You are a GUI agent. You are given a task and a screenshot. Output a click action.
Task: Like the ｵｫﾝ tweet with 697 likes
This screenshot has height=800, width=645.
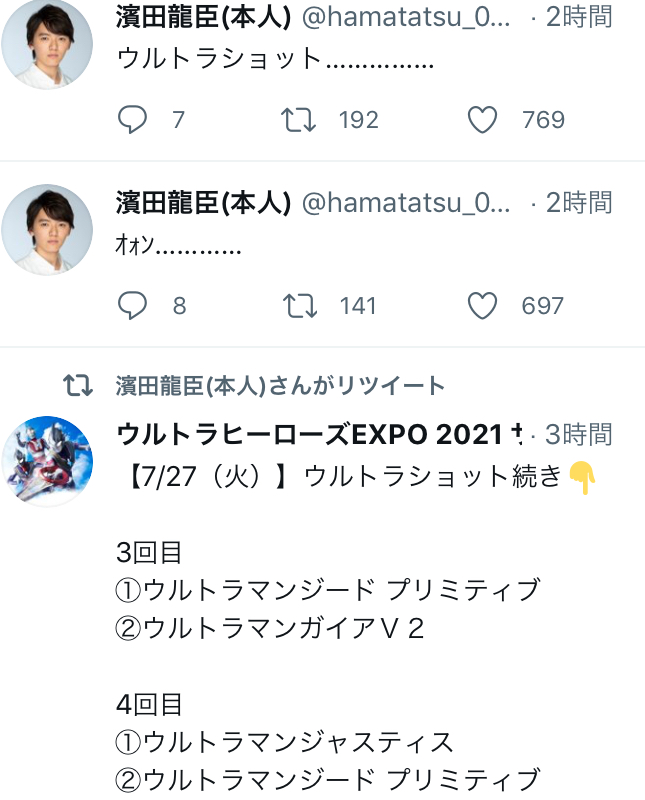(482, 306)
